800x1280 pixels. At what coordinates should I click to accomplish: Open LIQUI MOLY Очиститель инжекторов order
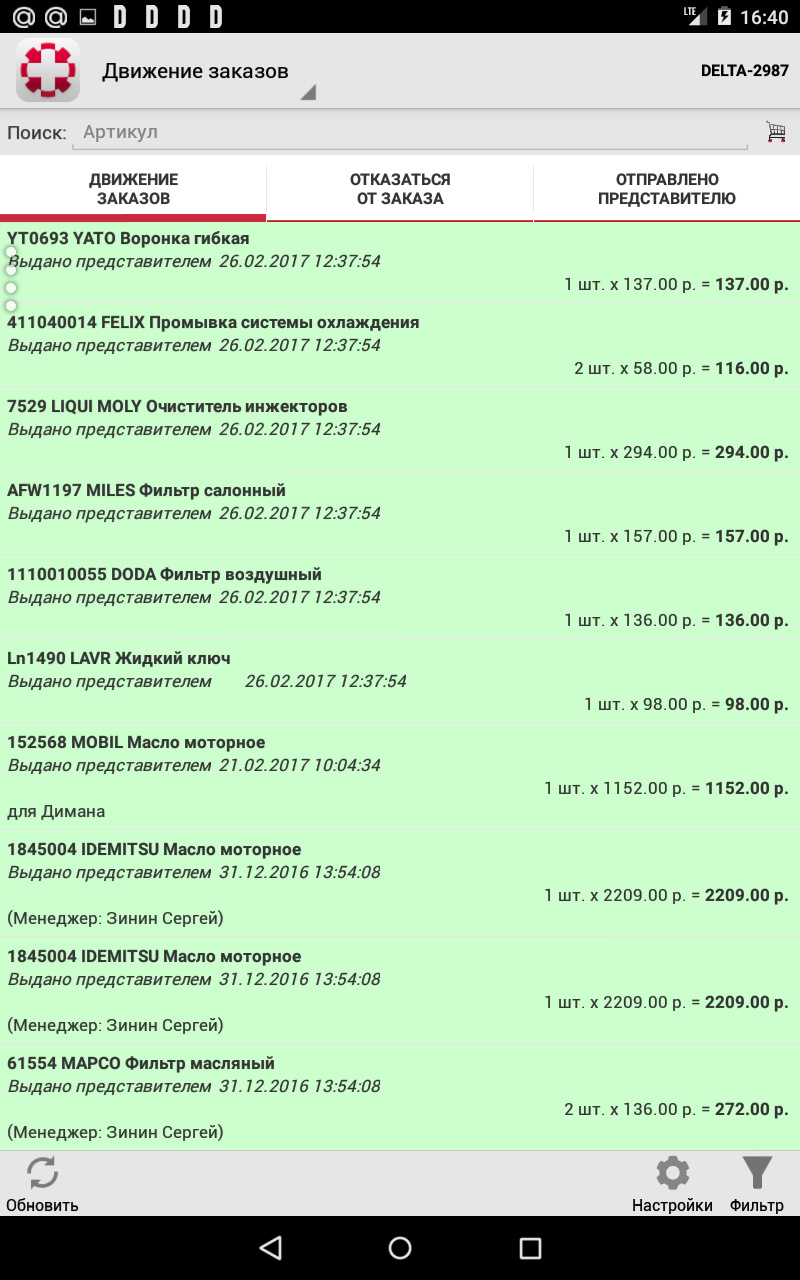[400, 429]
